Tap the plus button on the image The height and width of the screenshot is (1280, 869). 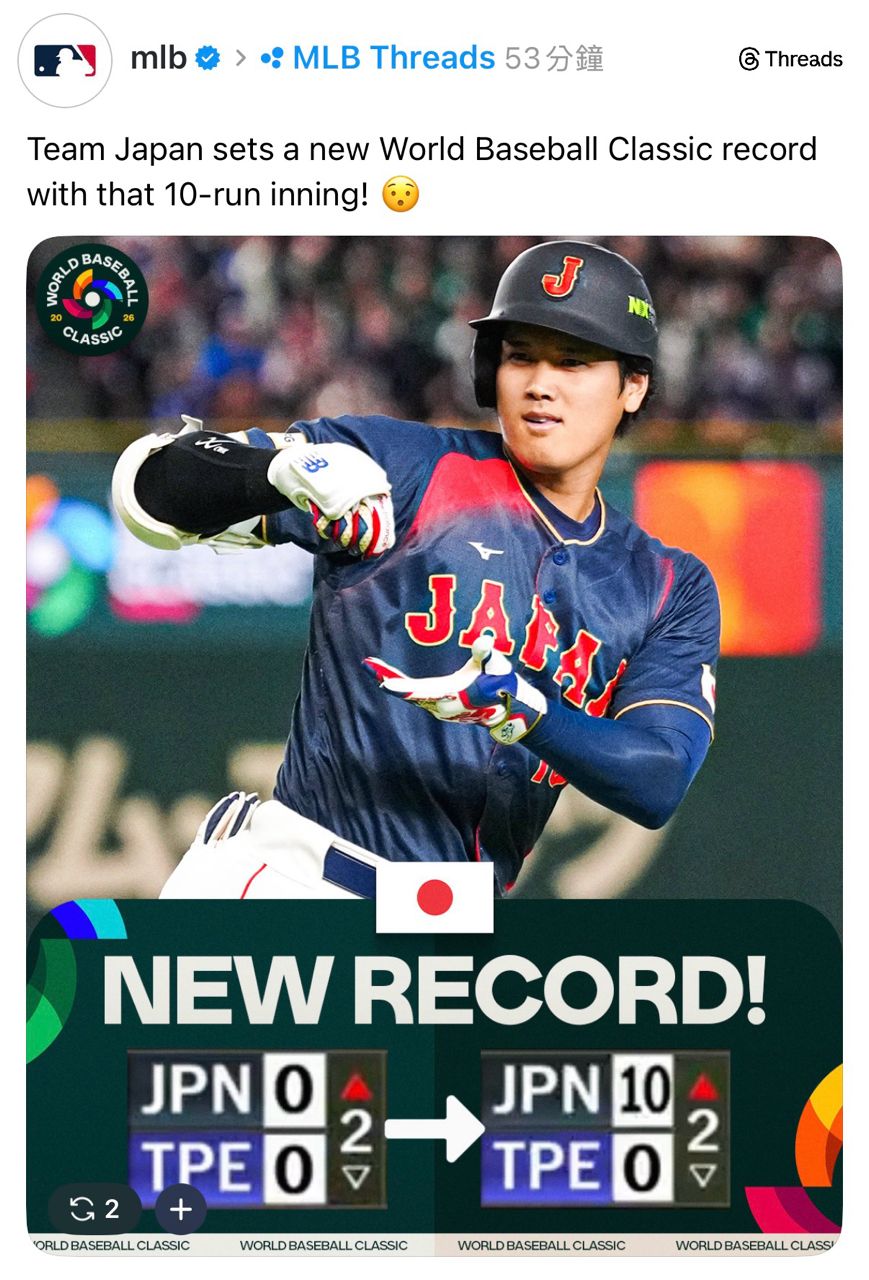tap(181, 1210)
